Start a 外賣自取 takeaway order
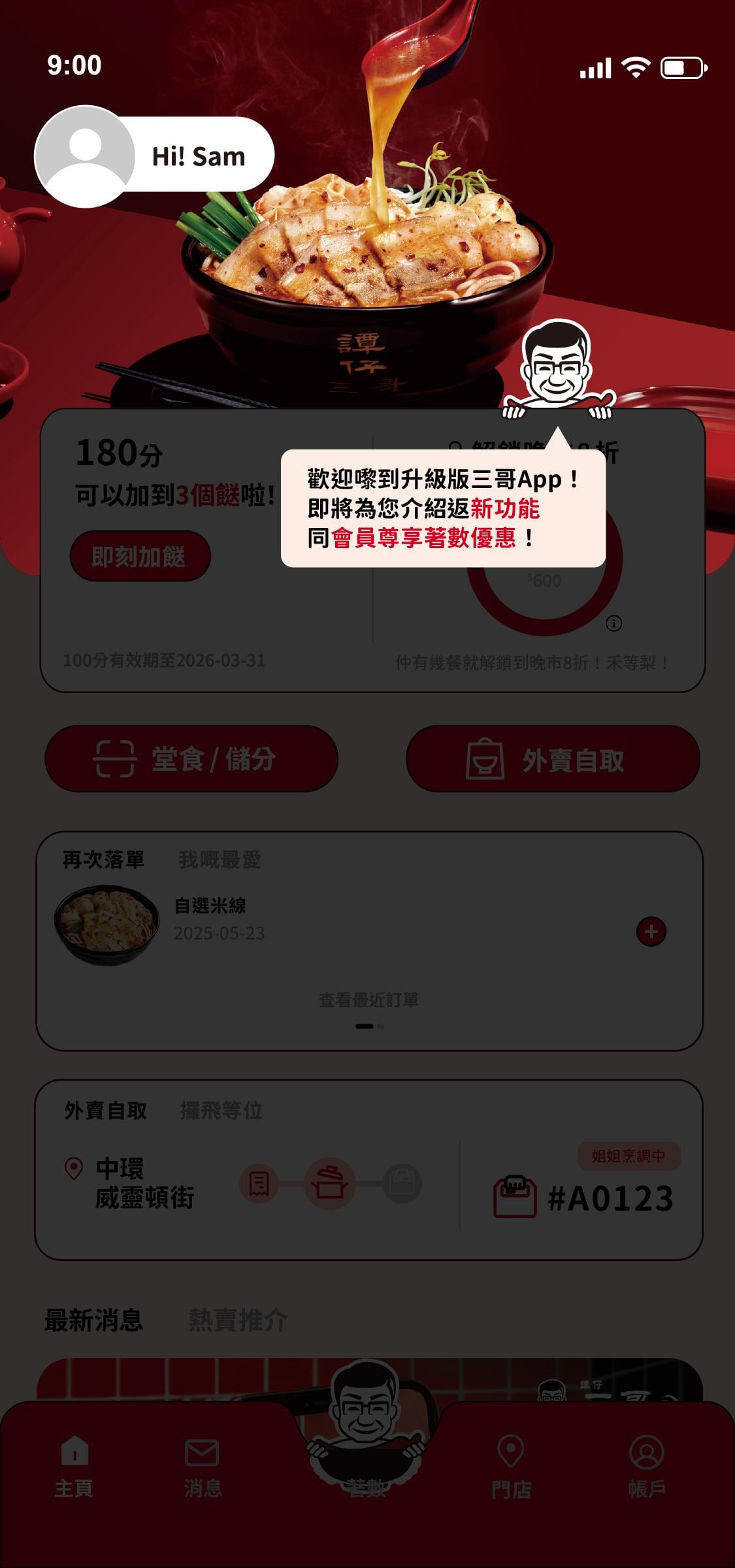Image resolution: width=735 pixels, height=1568 pixels. pos(553,759)
